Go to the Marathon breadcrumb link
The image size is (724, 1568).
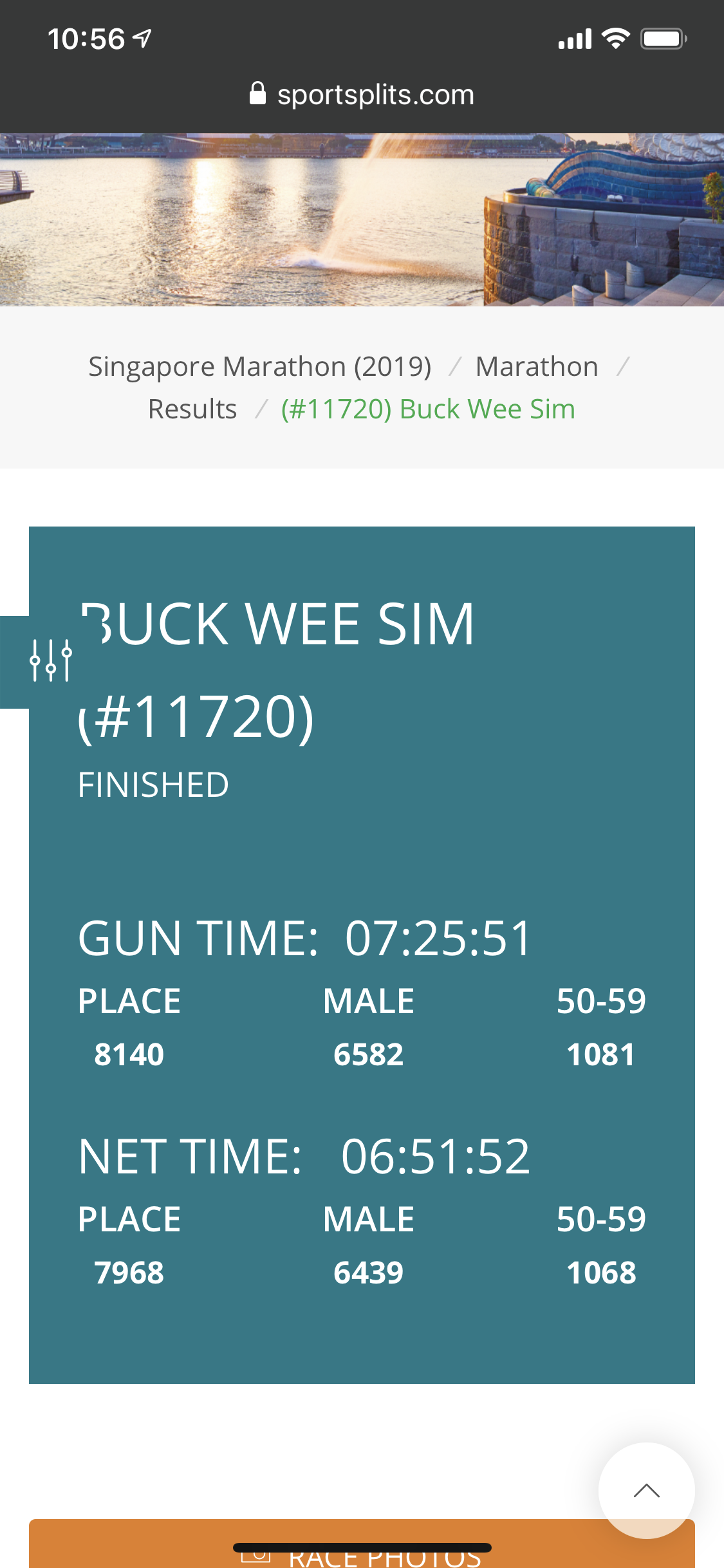[537, 367]
